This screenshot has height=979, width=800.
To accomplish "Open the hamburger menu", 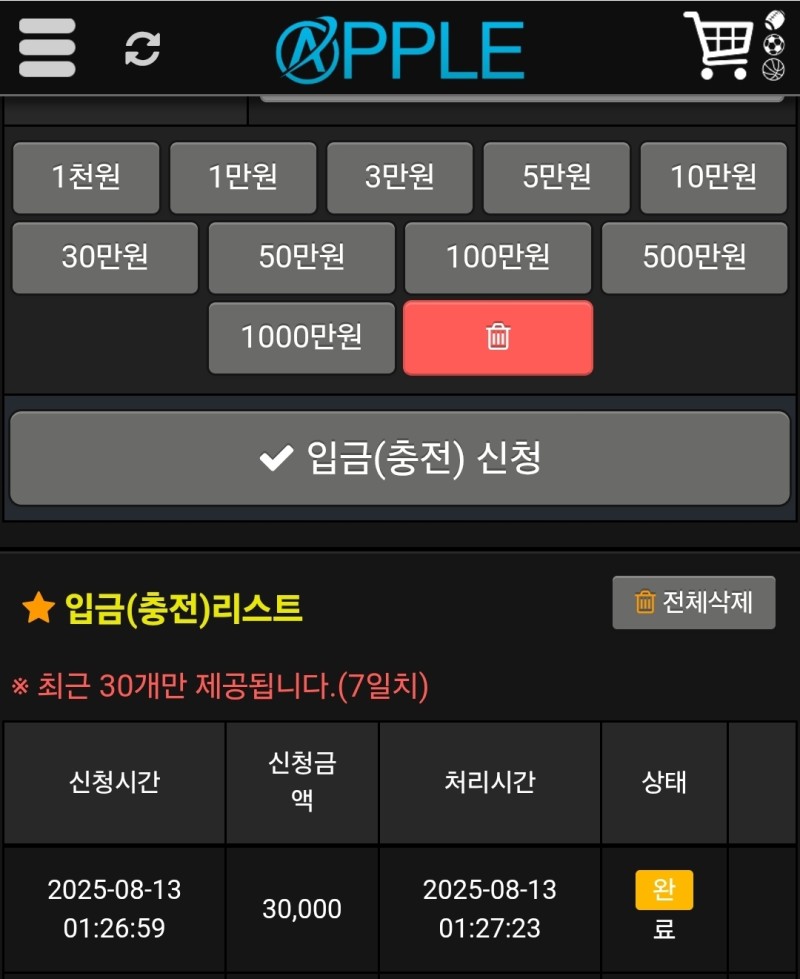I will [x=47, y=47].
